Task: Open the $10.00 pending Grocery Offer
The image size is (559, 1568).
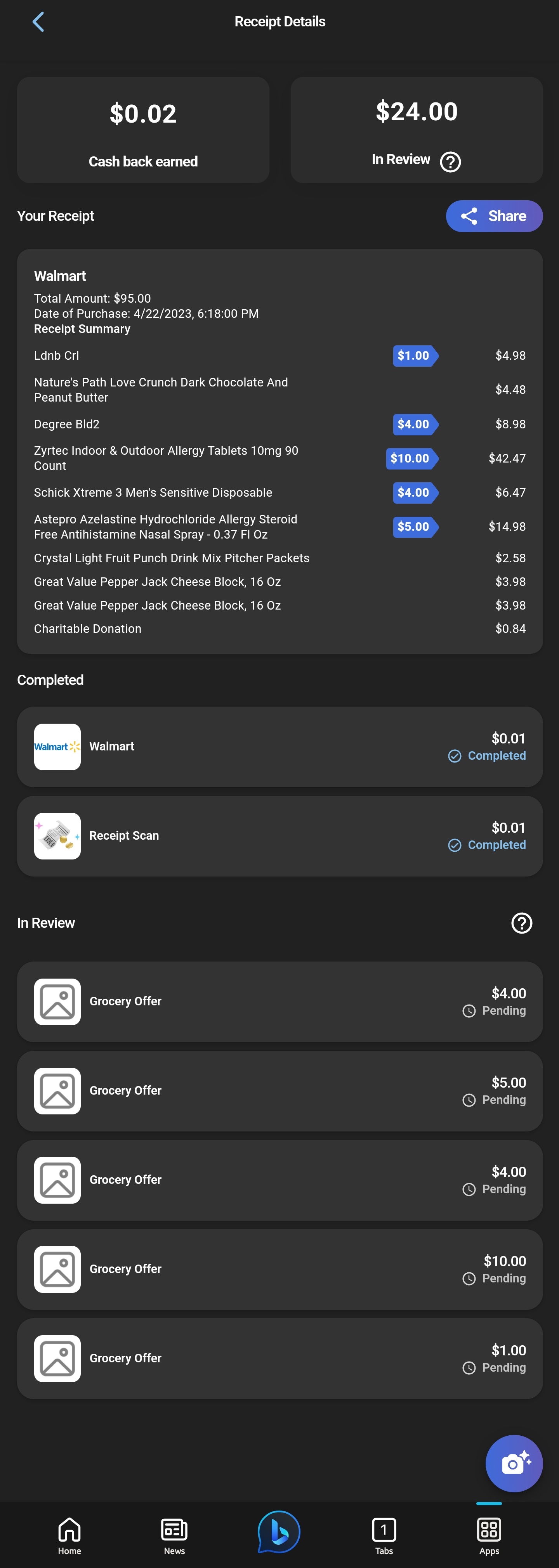Action: point(279,1269)
